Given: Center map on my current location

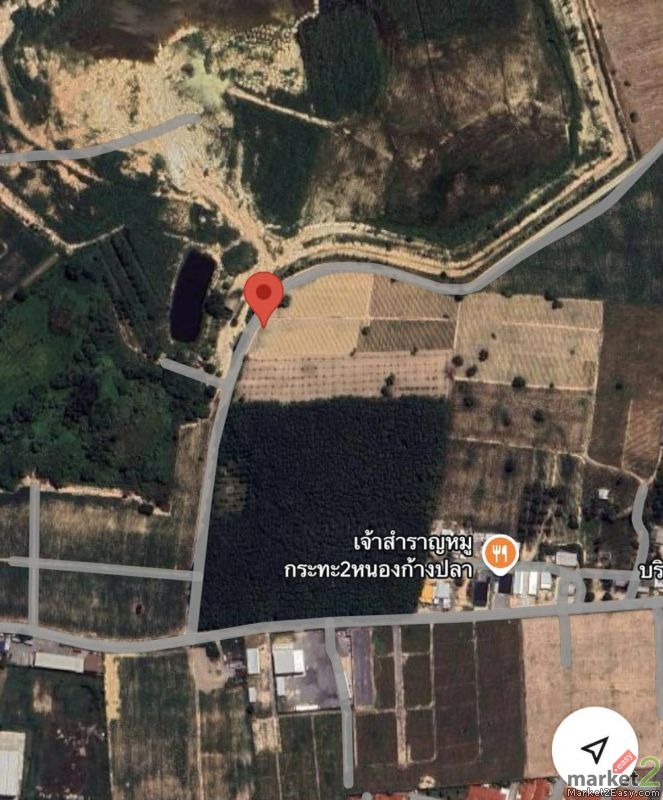Looking at the screenshot, I should coord(595,750).
